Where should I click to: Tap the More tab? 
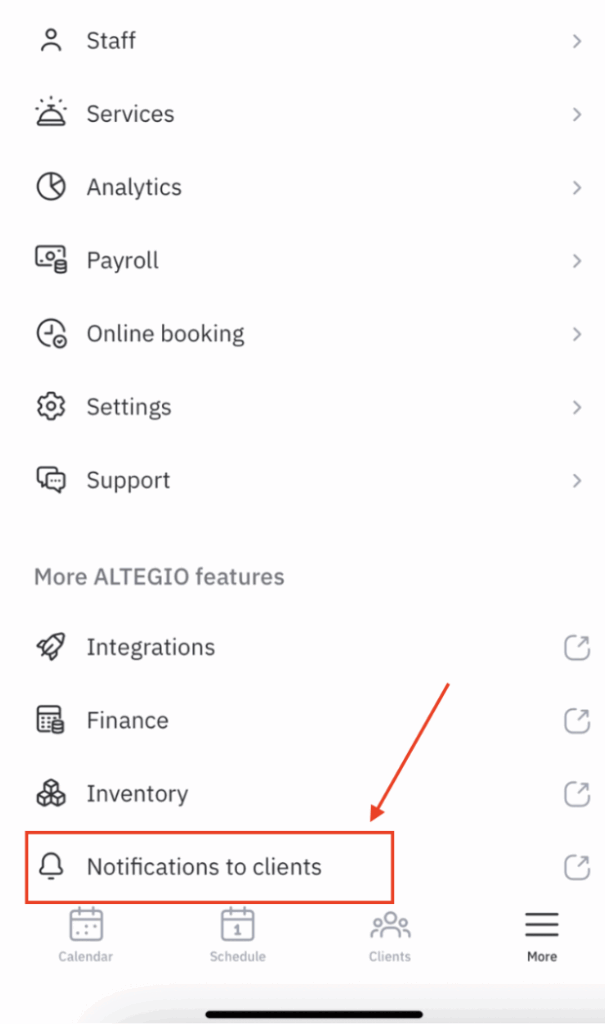[x=542, y=936]
